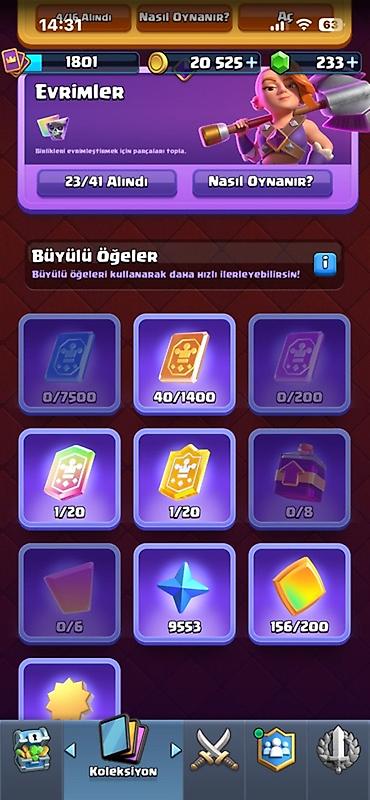Select the magic potion item 0/8
The width and height of the screenshot is (370, 800).
tap(300, 479)
